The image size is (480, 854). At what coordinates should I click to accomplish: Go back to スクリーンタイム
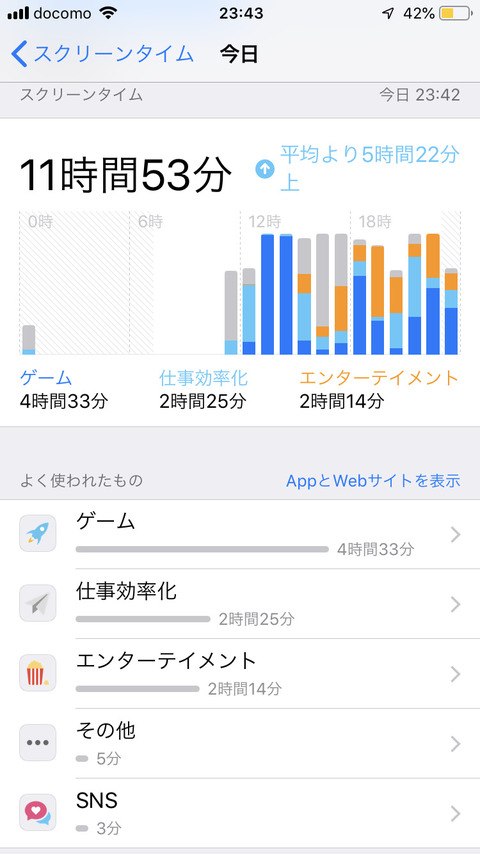tap(102, 54)
